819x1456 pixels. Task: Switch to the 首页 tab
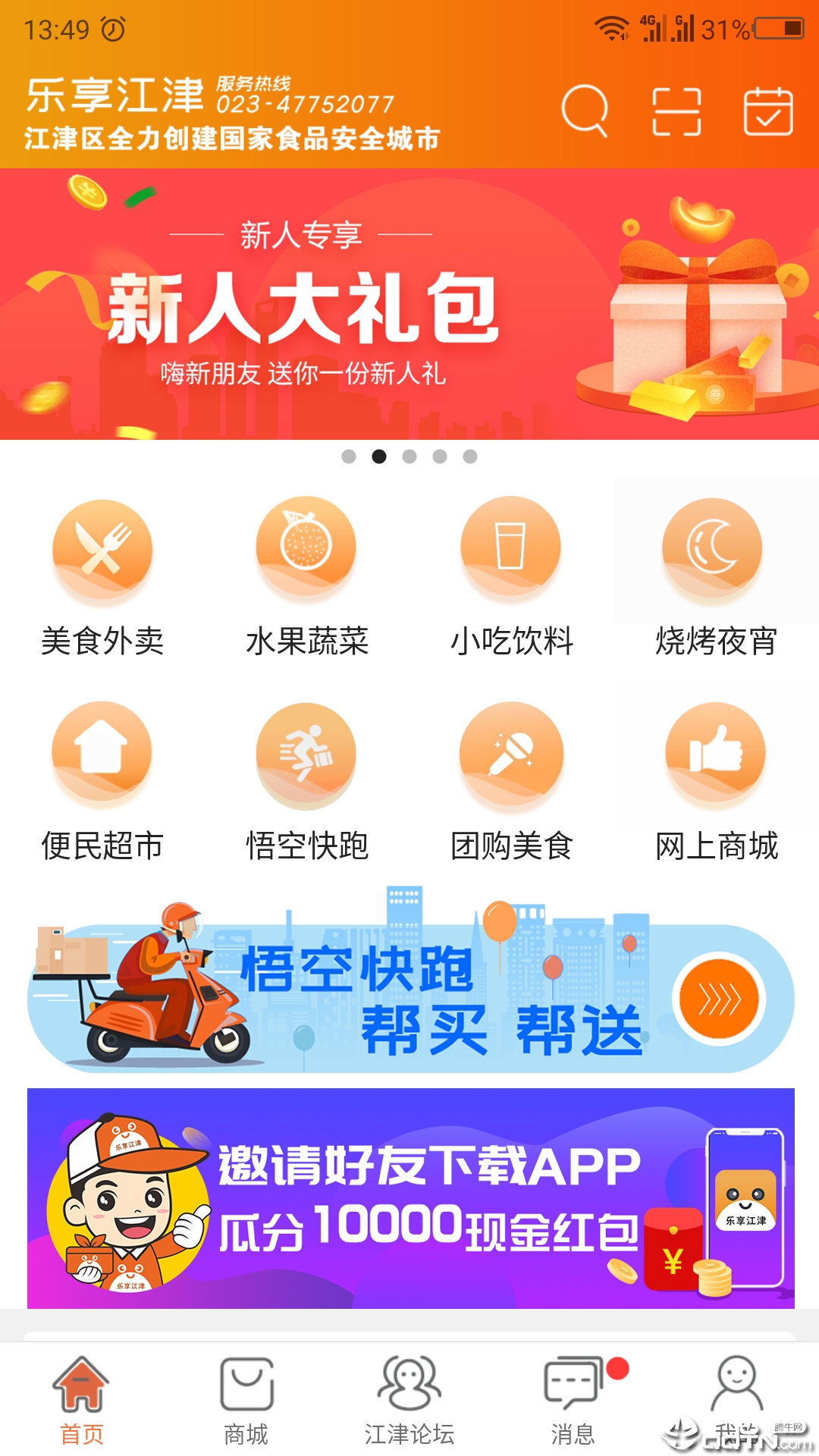pos(82,1401)
